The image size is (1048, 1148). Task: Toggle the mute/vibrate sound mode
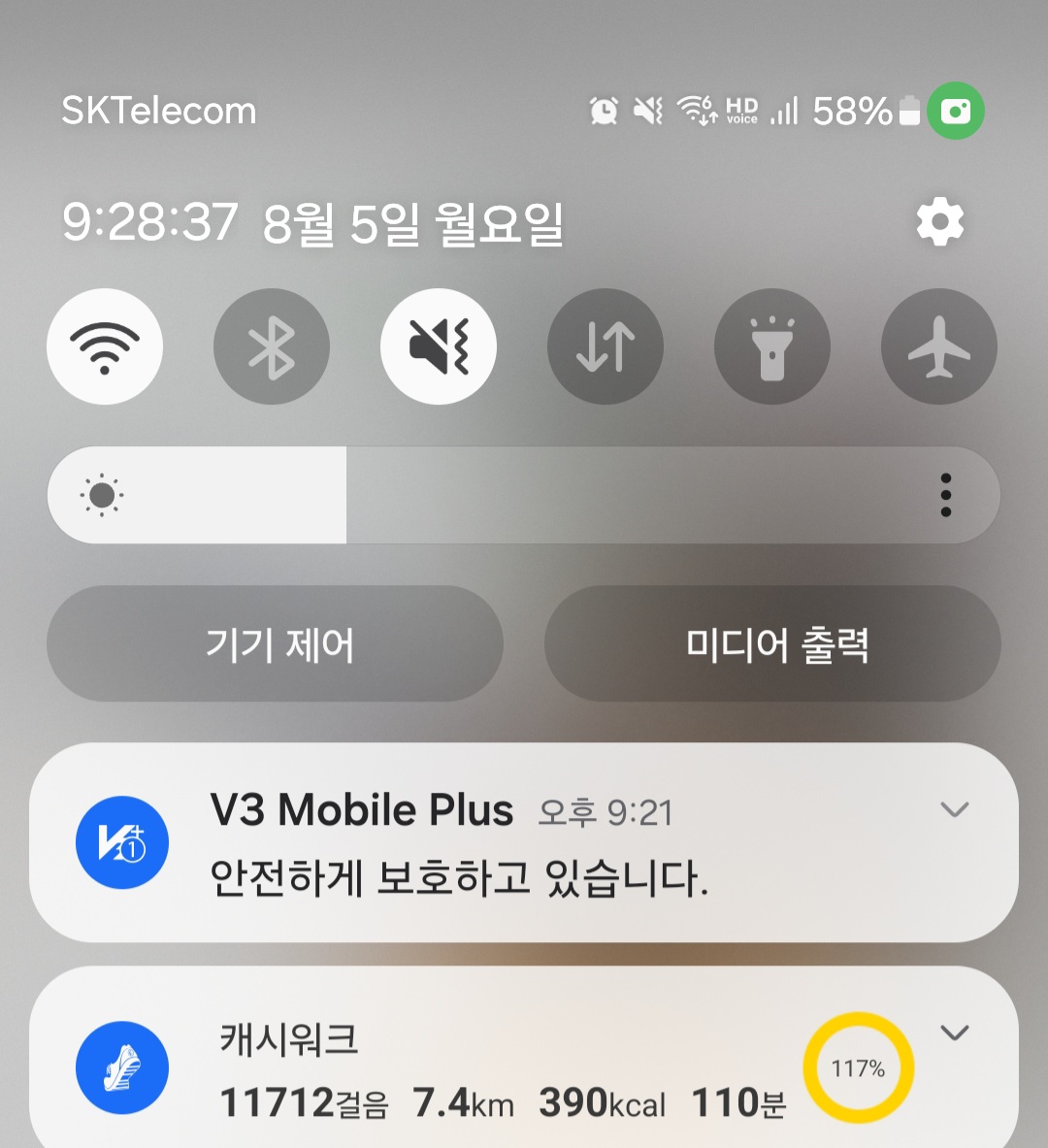(x=439, y=346)
